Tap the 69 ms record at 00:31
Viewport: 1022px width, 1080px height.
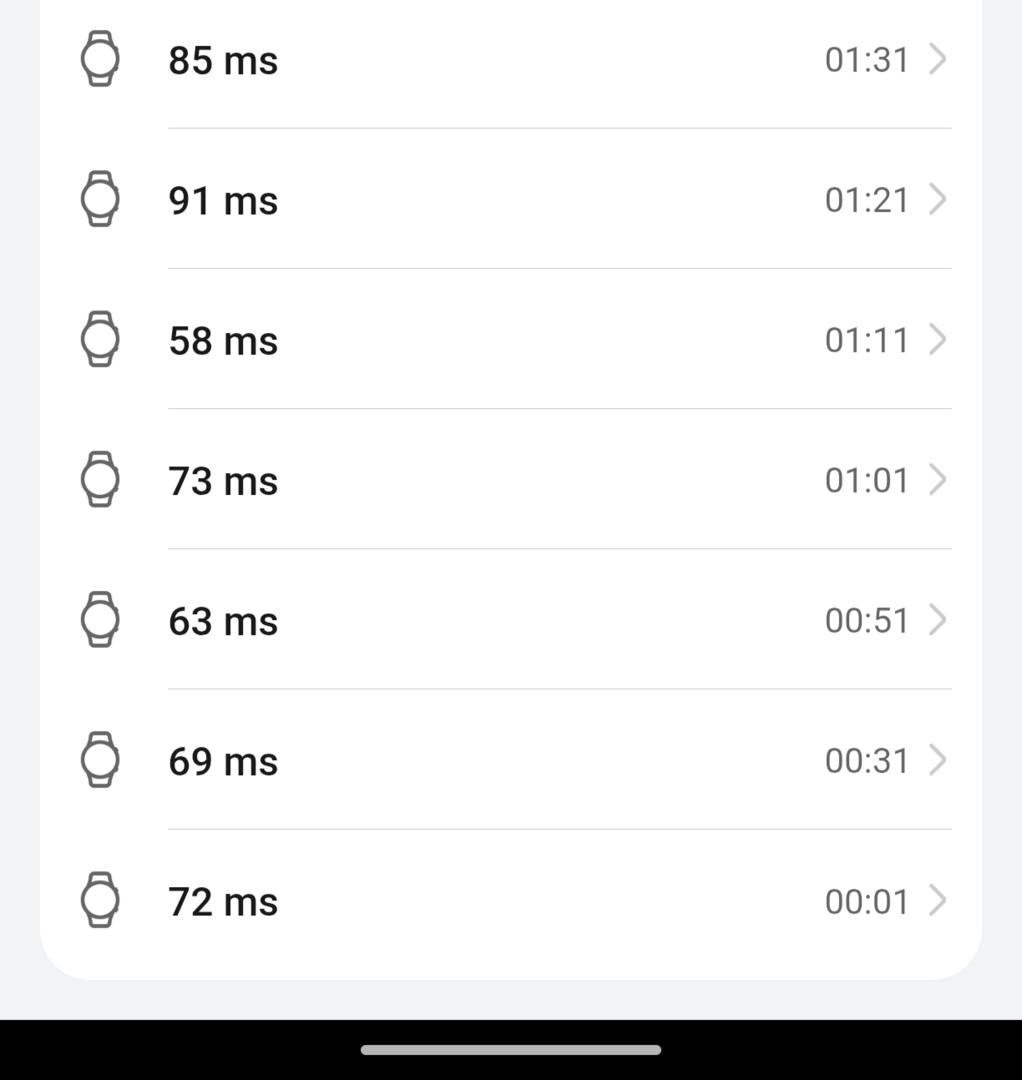[x=510, y=761]
